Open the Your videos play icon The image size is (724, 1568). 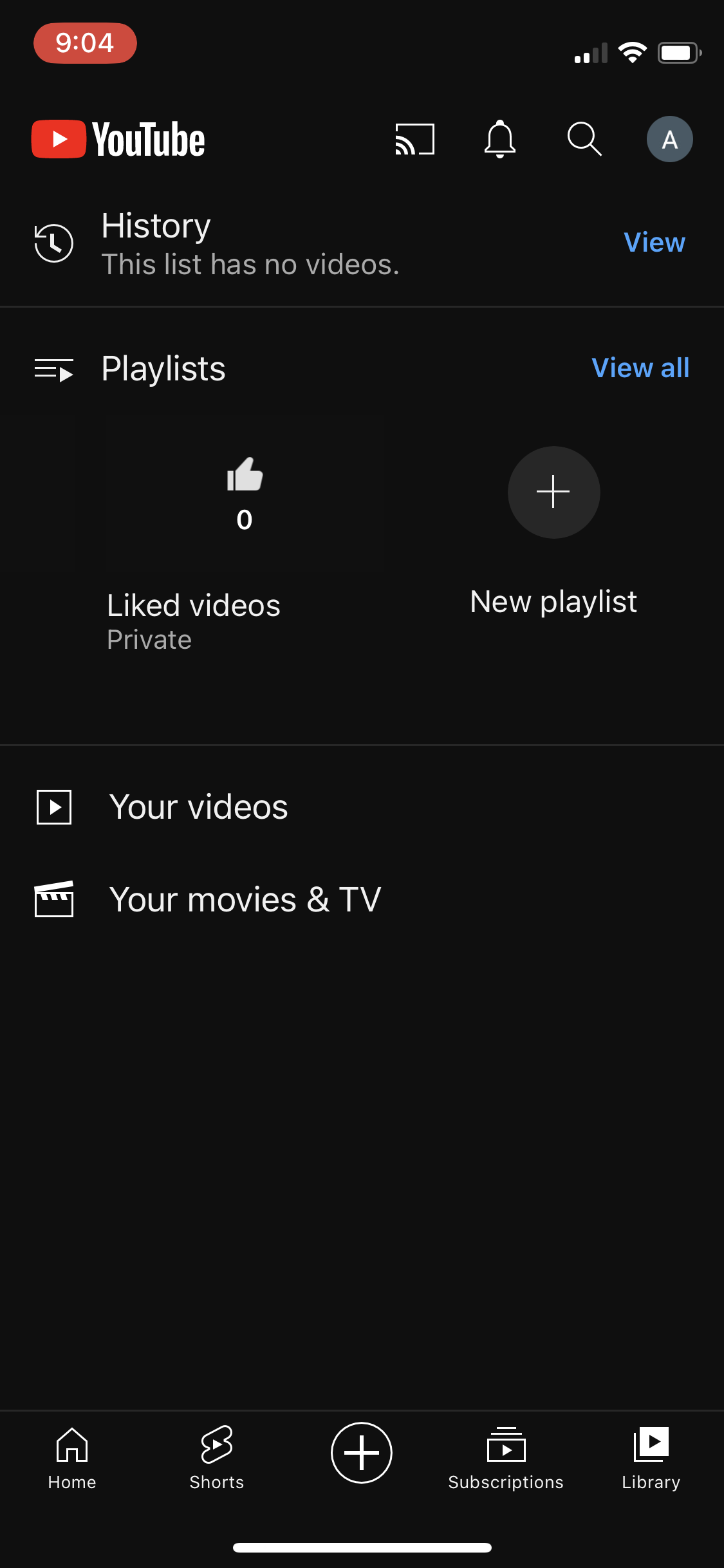click(x=54, y=807)
